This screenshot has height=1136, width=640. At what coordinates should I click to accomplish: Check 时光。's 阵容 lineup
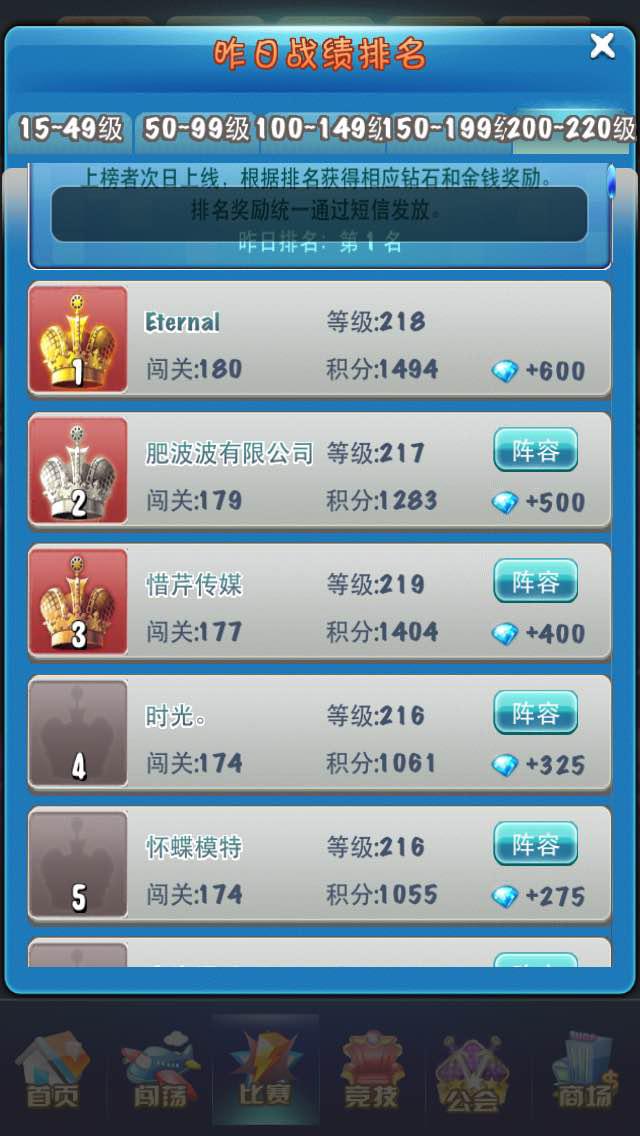pyautogui.click(x=536, y=713)
